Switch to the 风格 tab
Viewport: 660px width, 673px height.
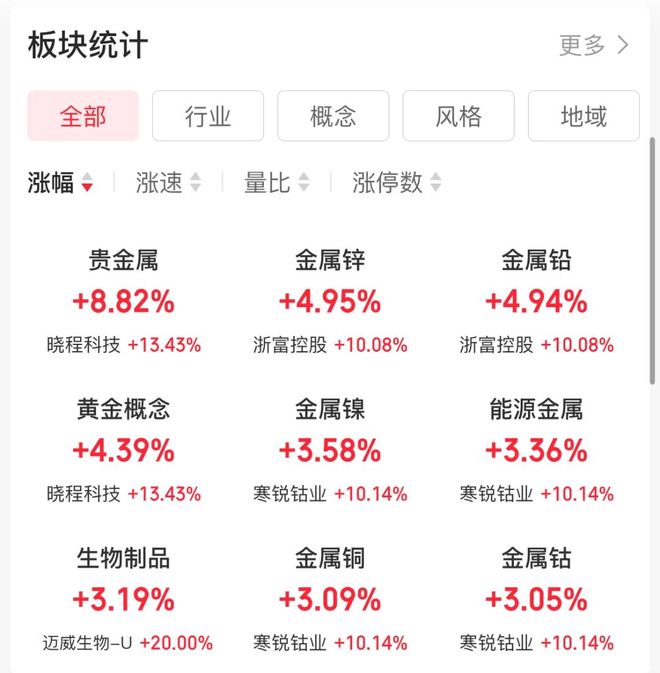tap(458, 116)
